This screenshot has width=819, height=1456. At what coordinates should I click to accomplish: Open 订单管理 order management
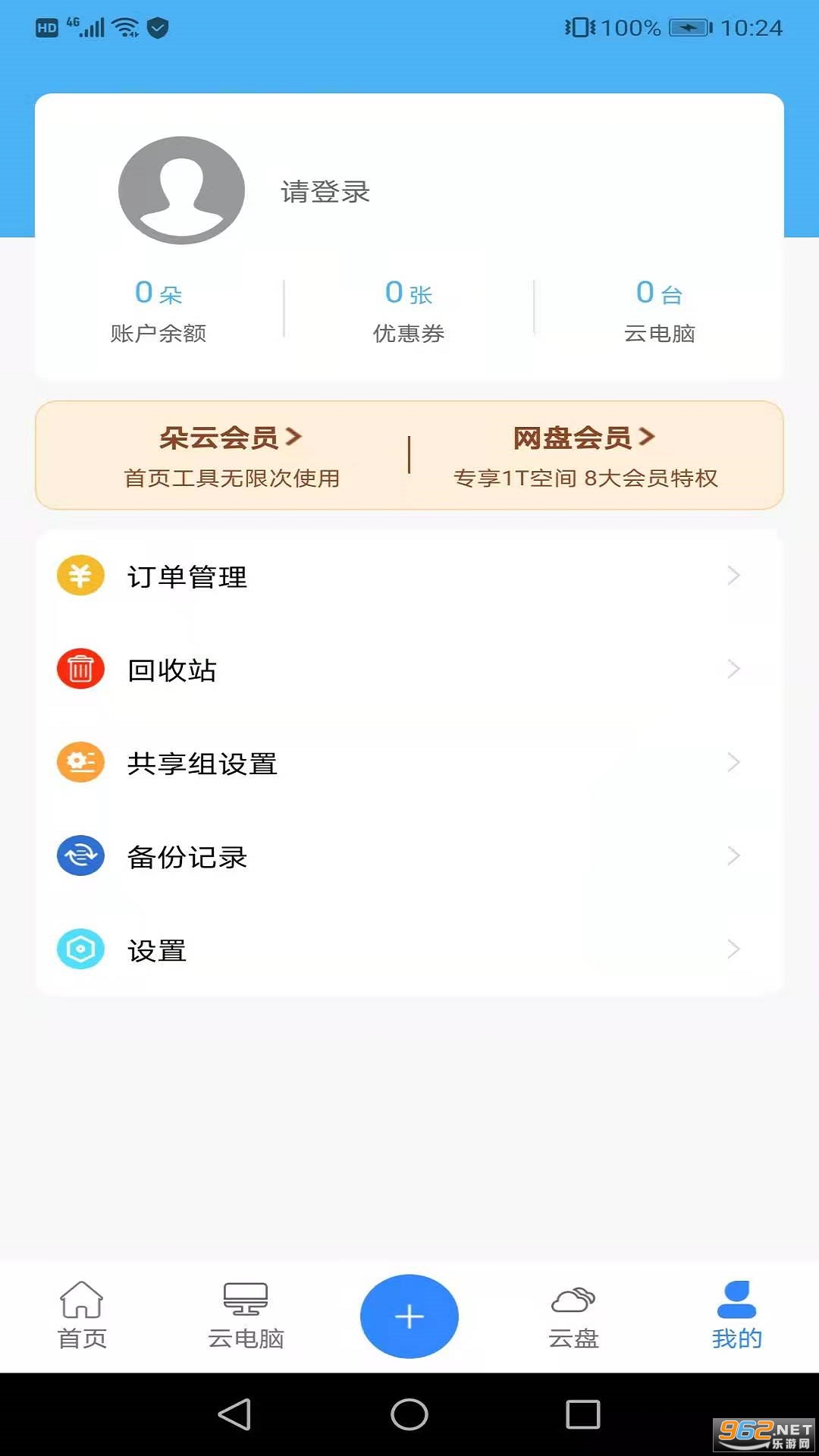pos(409,576)
